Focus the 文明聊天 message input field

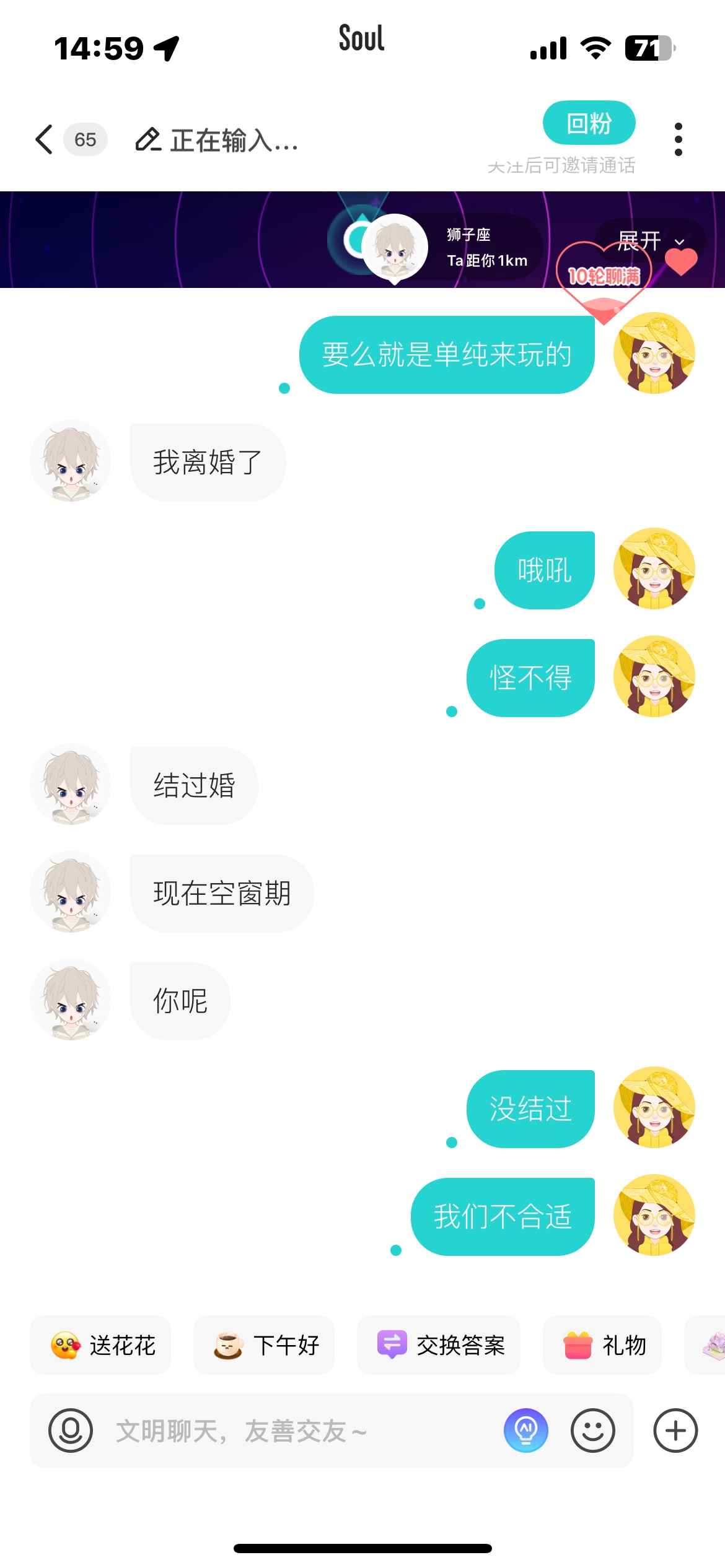pos(297,1431)
